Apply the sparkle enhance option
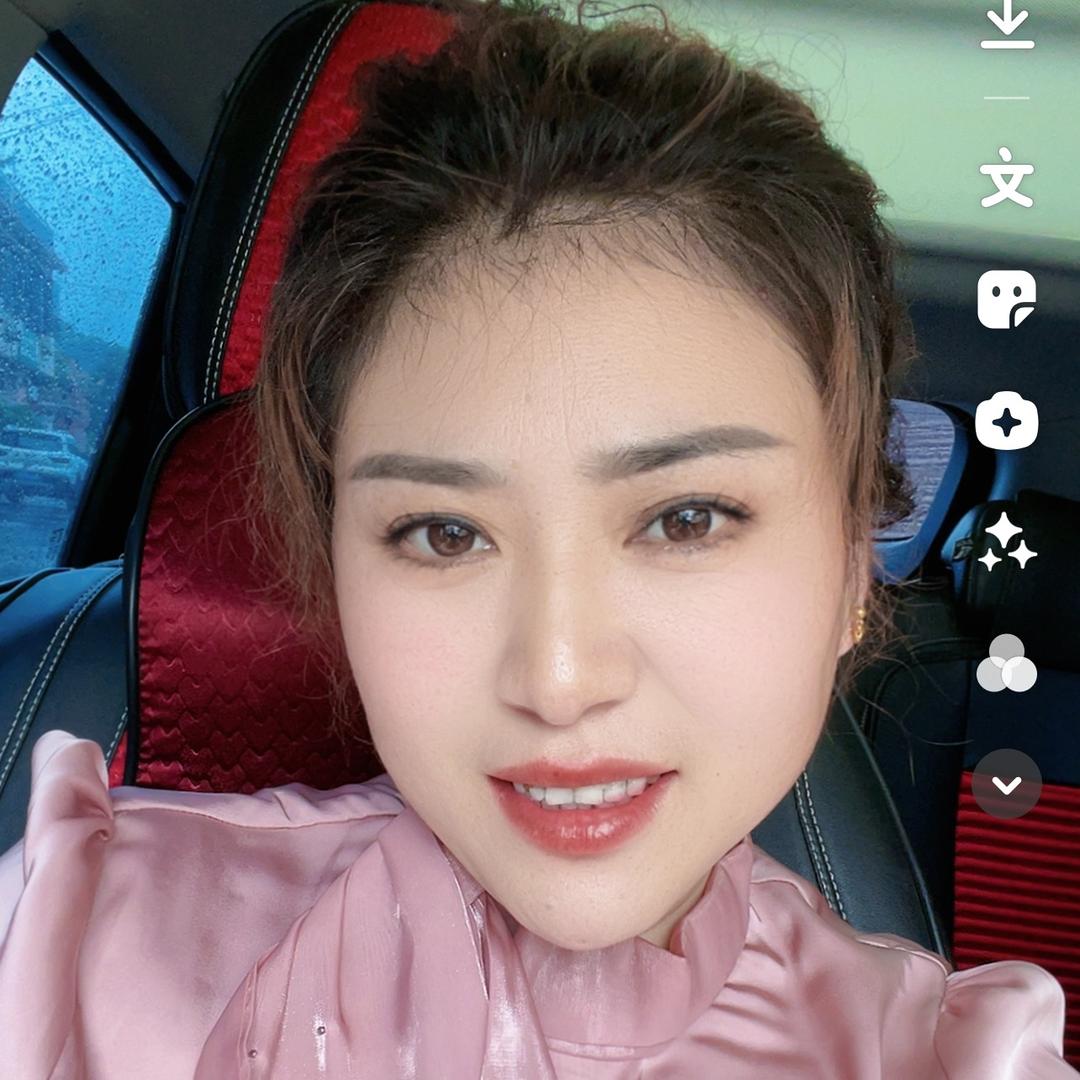 (x=1006, y=543)
